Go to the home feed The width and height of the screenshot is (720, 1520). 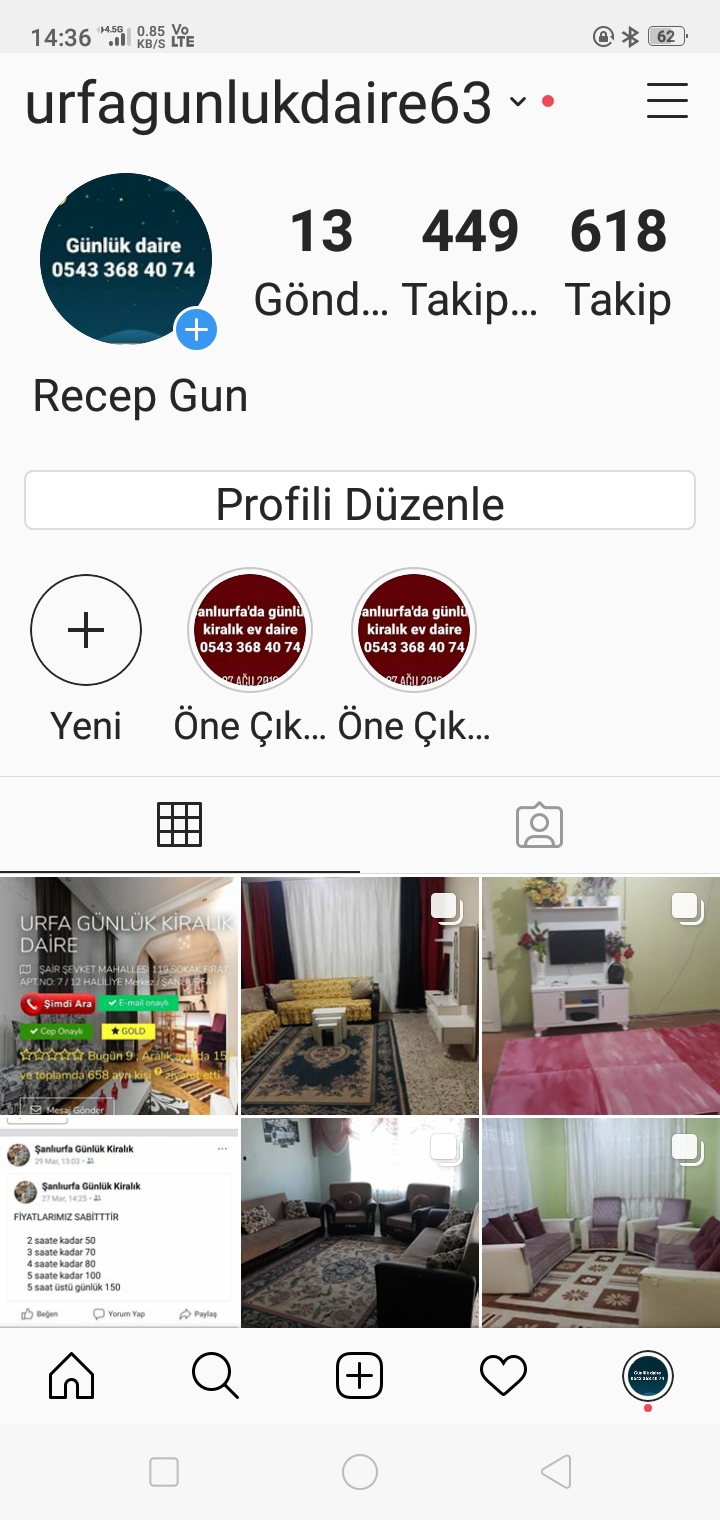[x=72, y=1377]
